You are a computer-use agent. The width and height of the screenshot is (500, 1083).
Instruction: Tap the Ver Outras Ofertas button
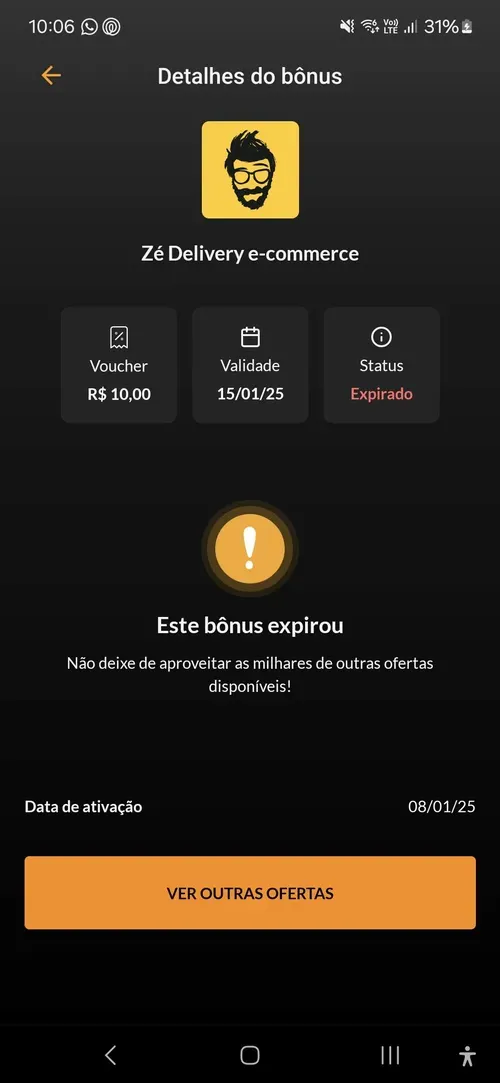point(250,892)
